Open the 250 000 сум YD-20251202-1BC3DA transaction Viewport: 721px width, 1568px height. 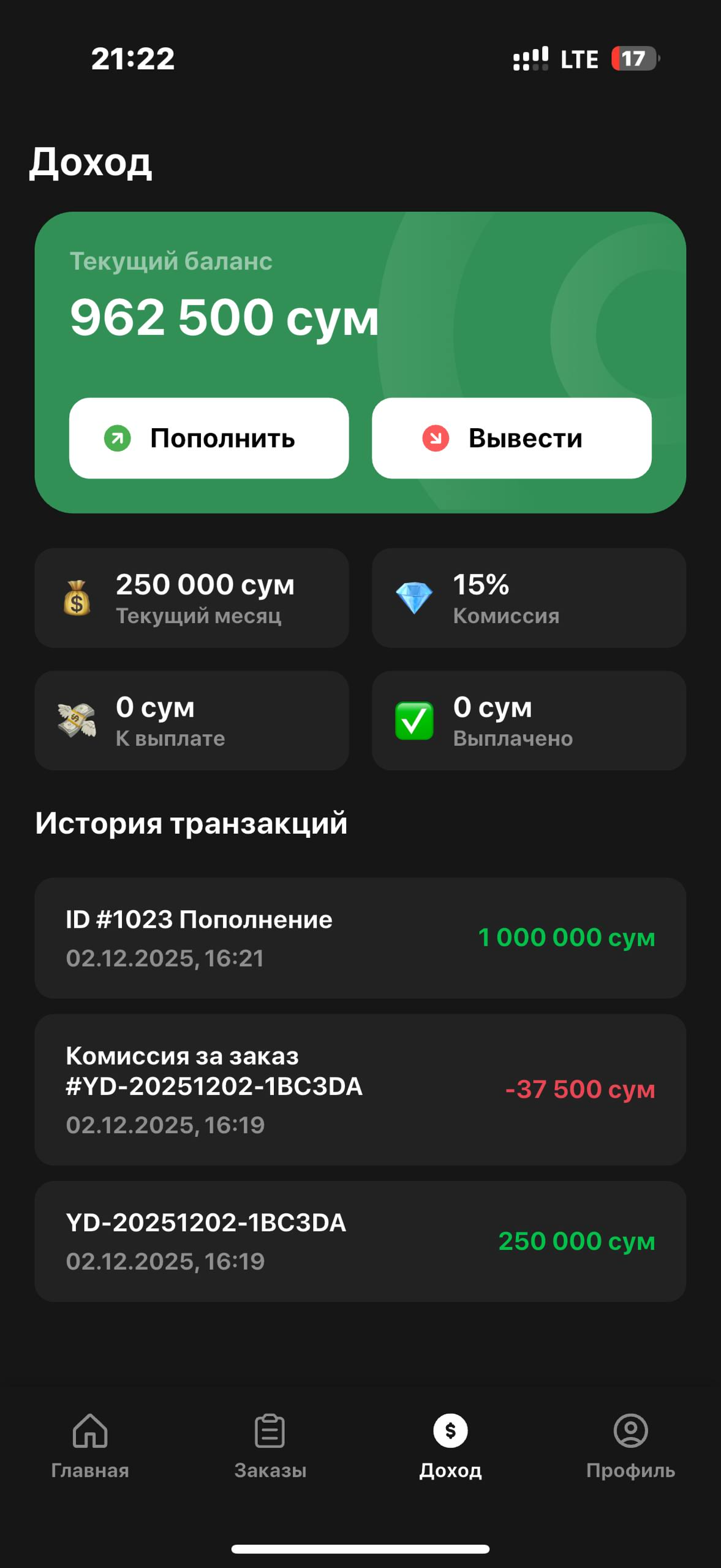click(x=360, y=1241)
